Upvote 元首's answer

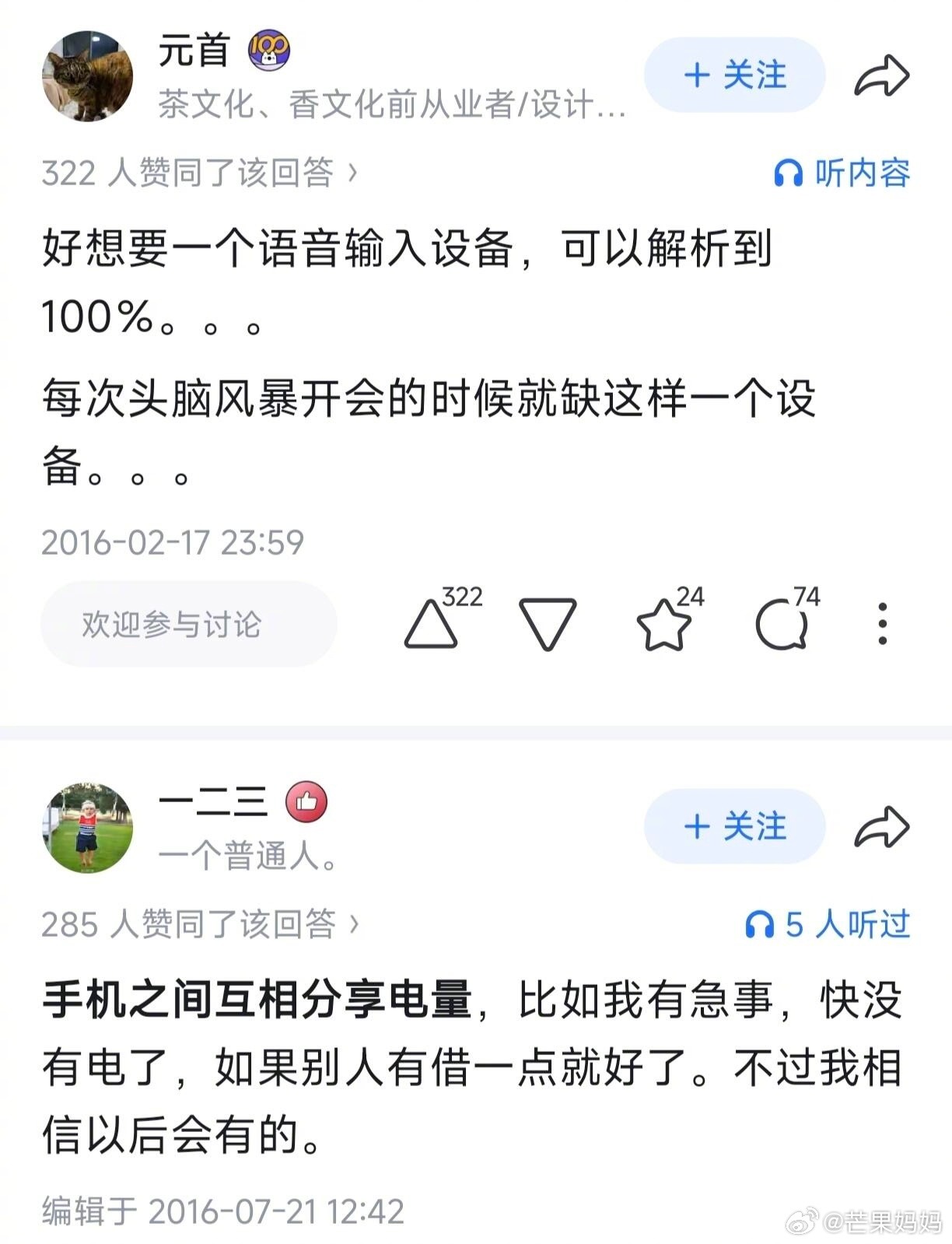(431, 624)
